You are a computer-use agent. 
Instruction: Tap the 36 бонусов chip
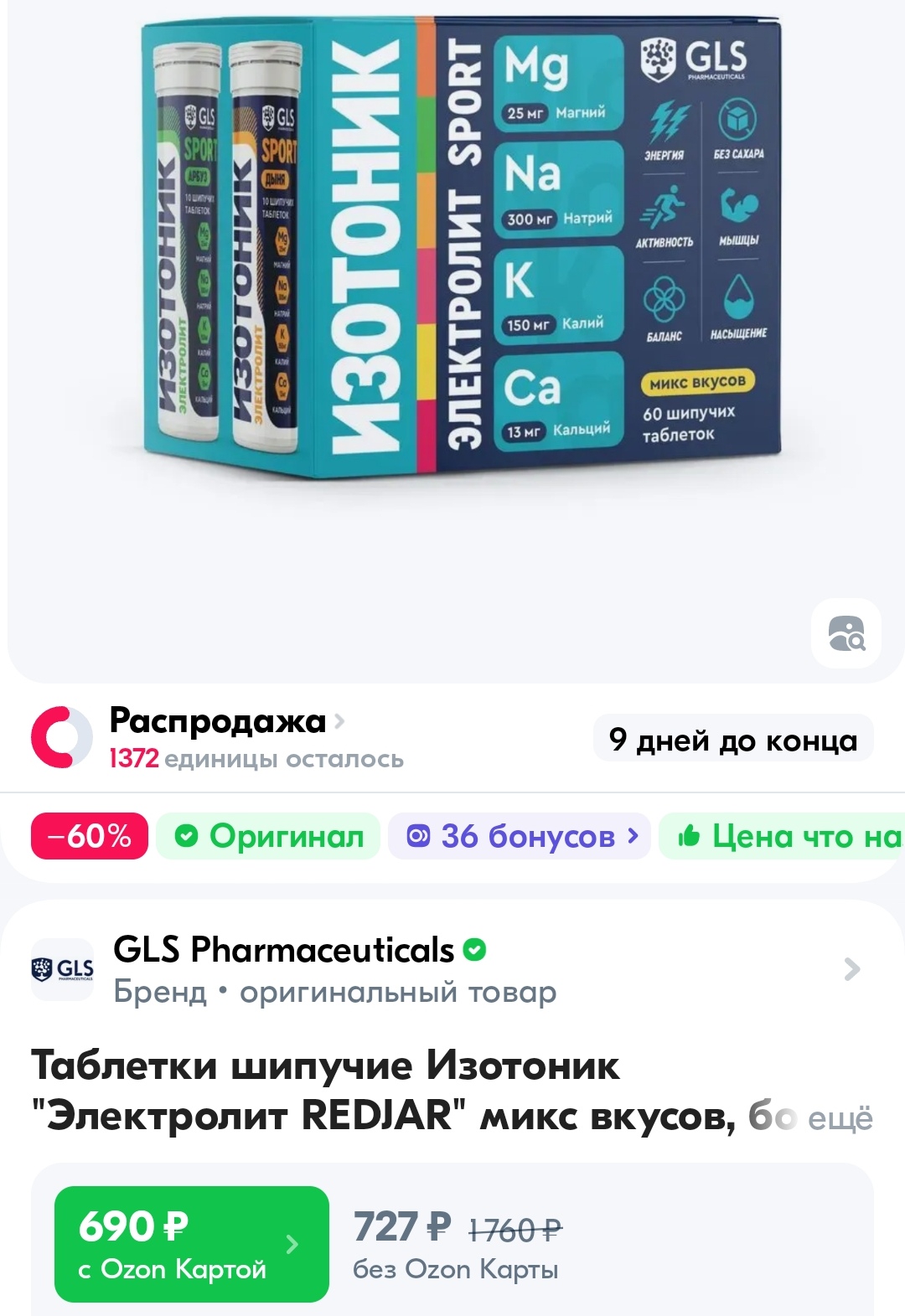(x=520, y=836)
